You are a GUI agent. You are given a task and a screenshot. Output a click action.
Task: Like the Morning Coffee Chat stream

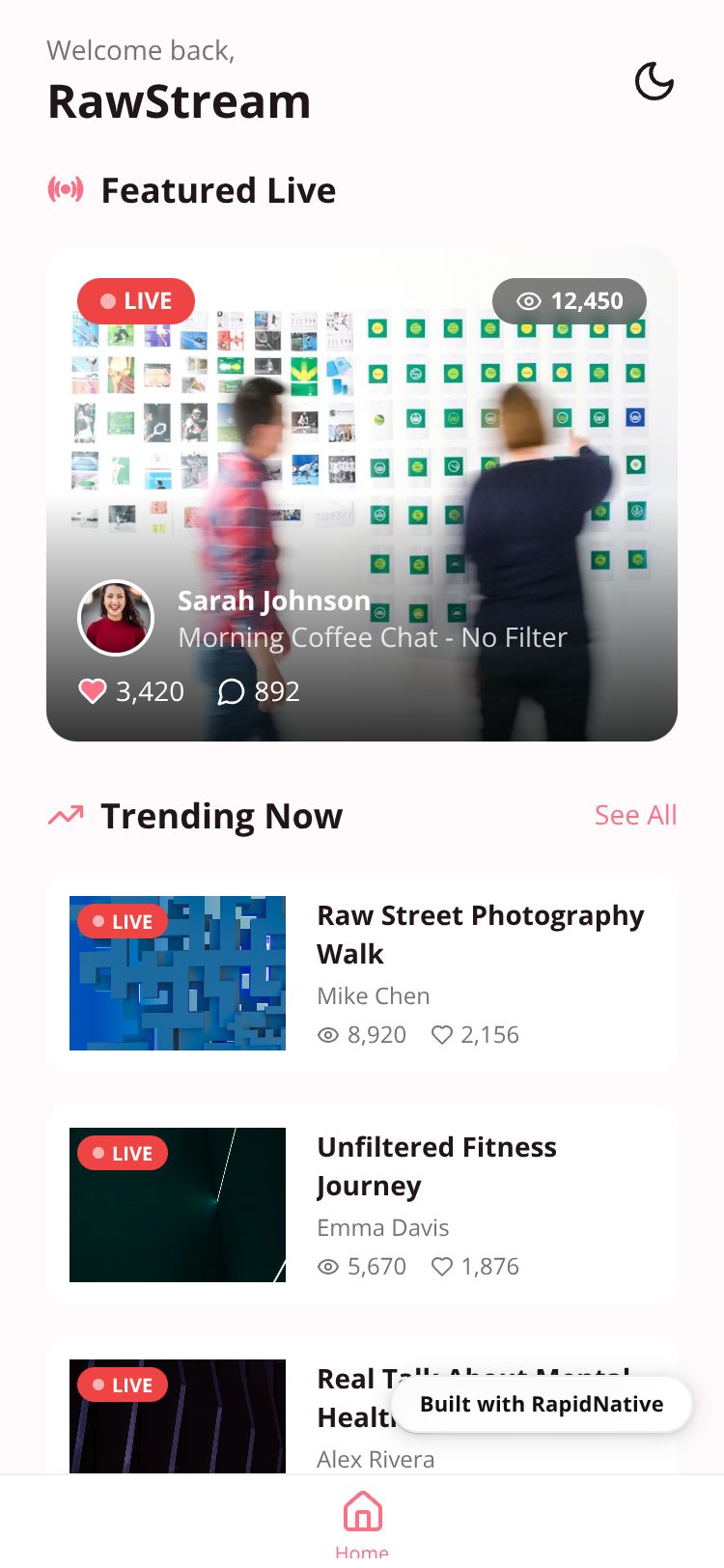(93, 691)
